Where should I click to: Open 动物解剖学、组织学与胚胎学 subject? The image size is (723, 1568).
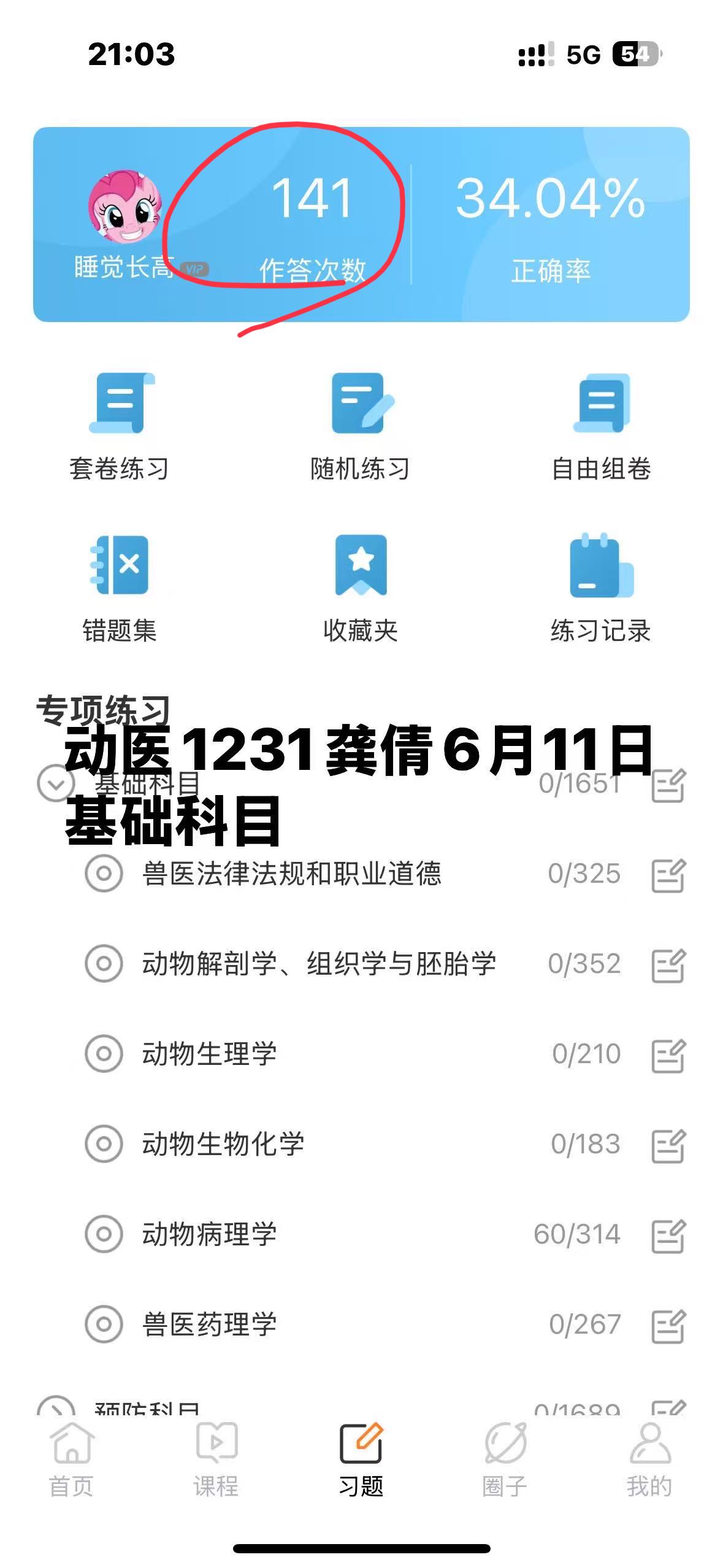319,964
